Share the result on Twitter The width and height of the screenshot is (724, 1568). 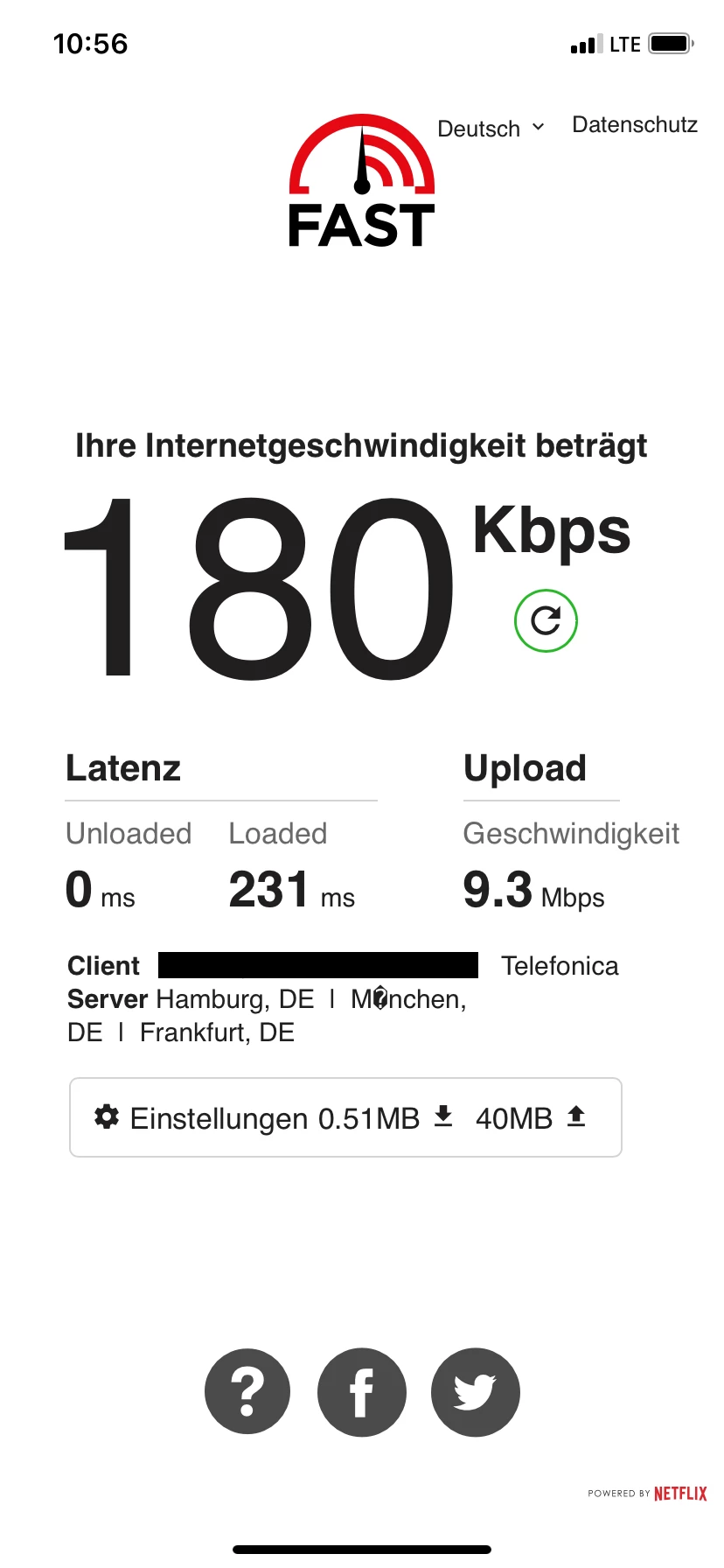(x=476, y=1391)
